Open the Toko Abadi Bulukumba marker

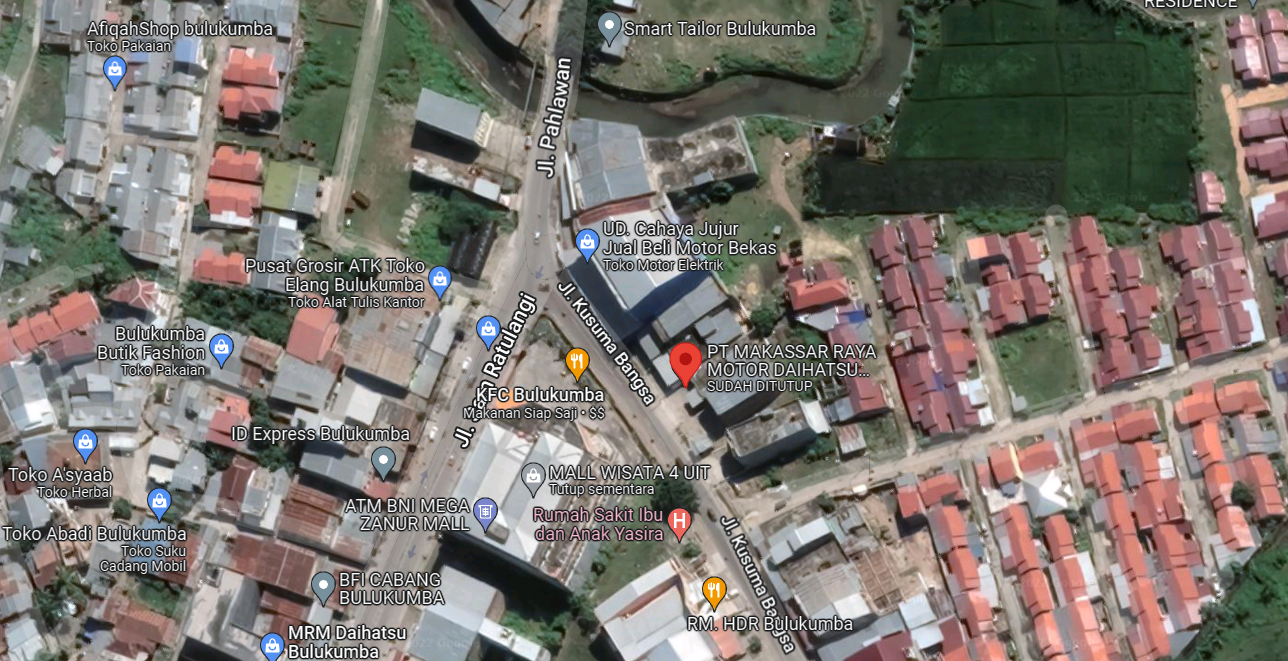pyautogui.click(x=158, y=501)
